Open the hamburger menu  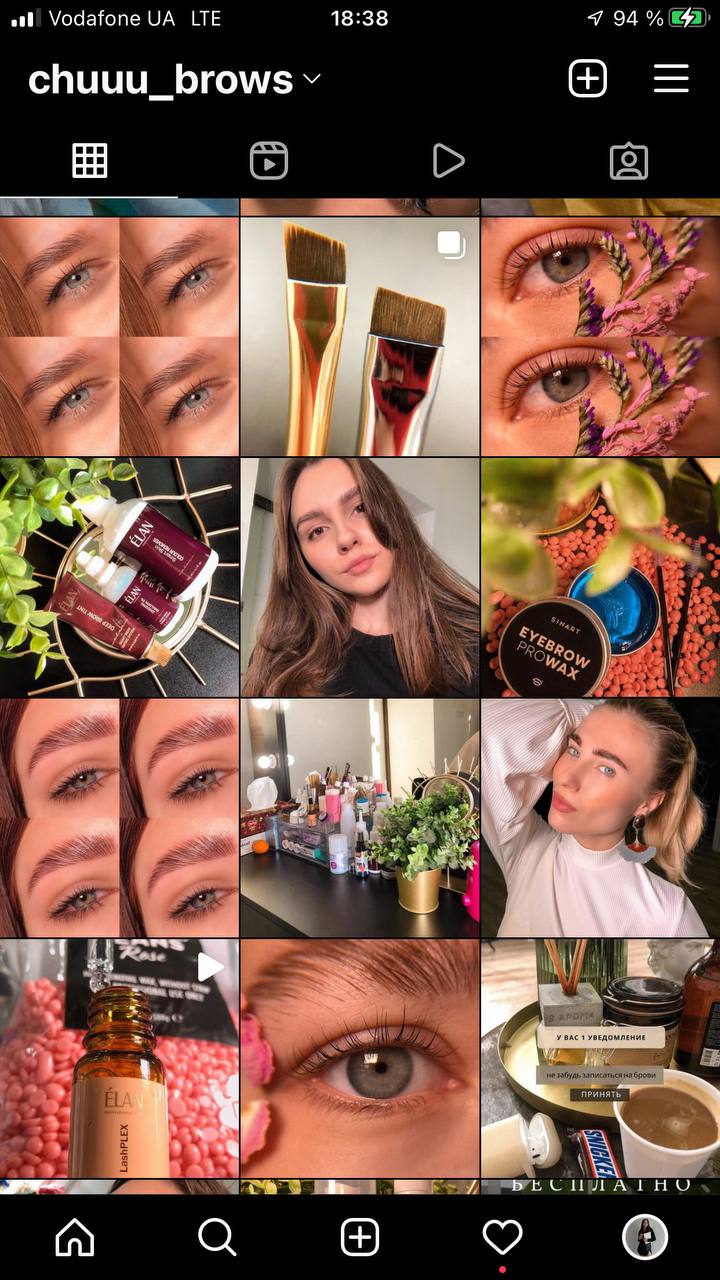(x=671, y=78)
